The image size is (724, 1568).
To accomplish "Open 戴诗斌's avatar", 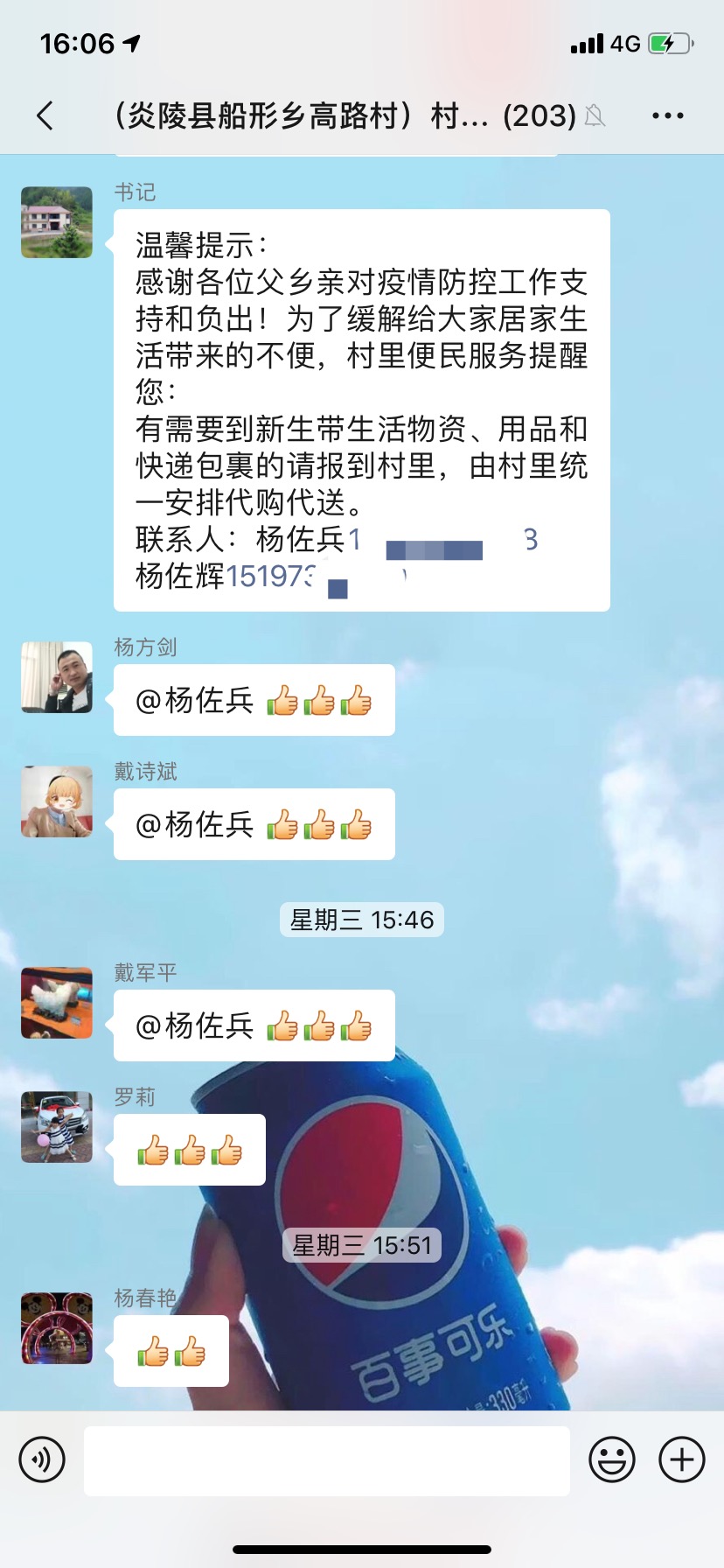I will (57, 801).
